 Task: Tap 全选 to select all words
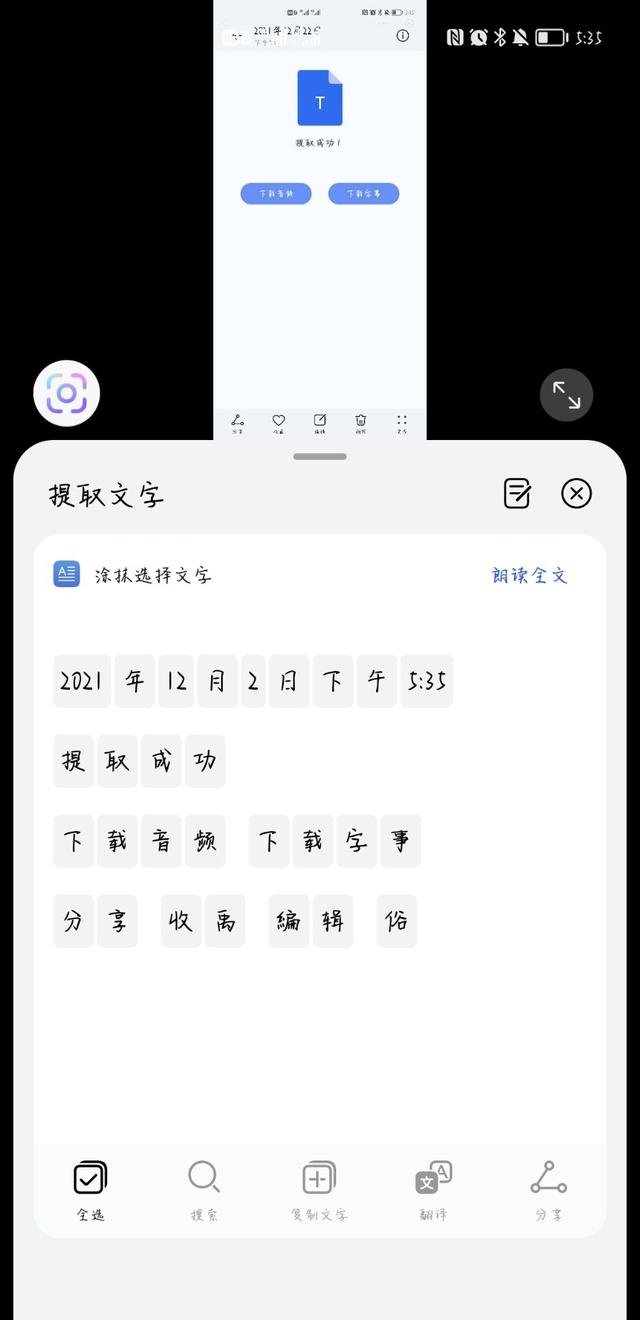(x=90, y=1190)
